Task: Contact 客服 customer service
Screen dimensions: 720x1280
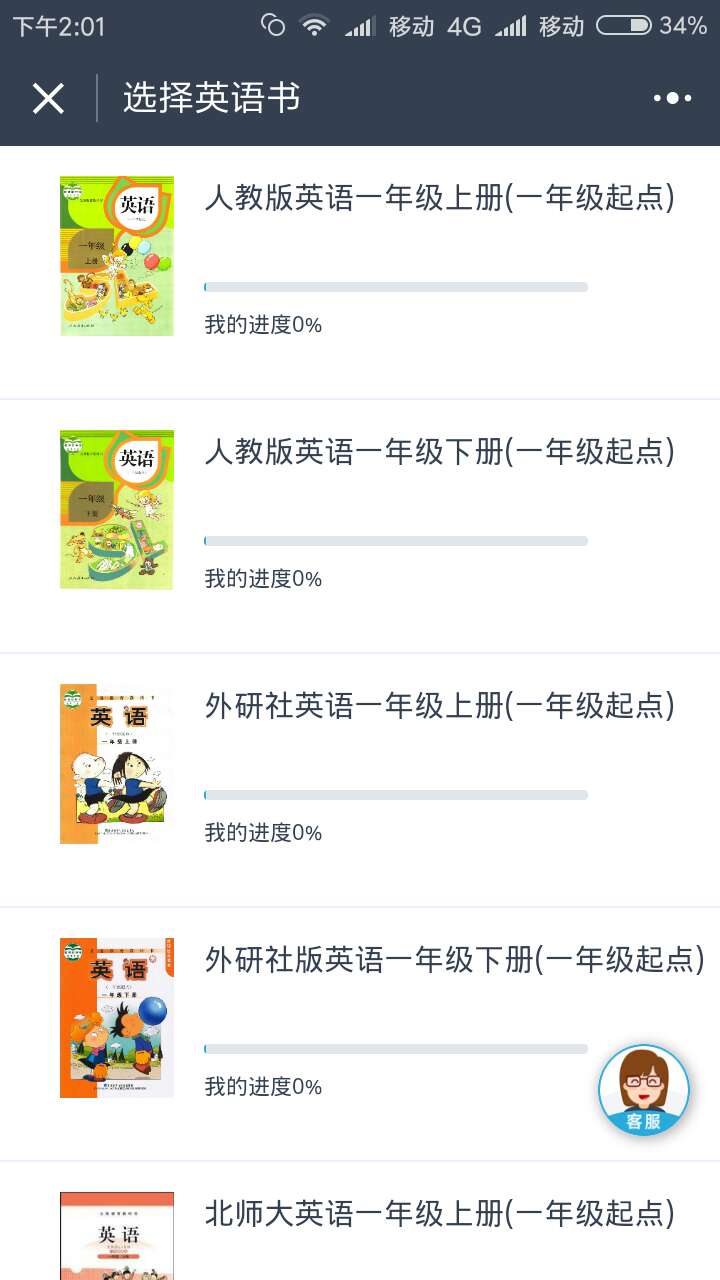Action: [644, 1091]
